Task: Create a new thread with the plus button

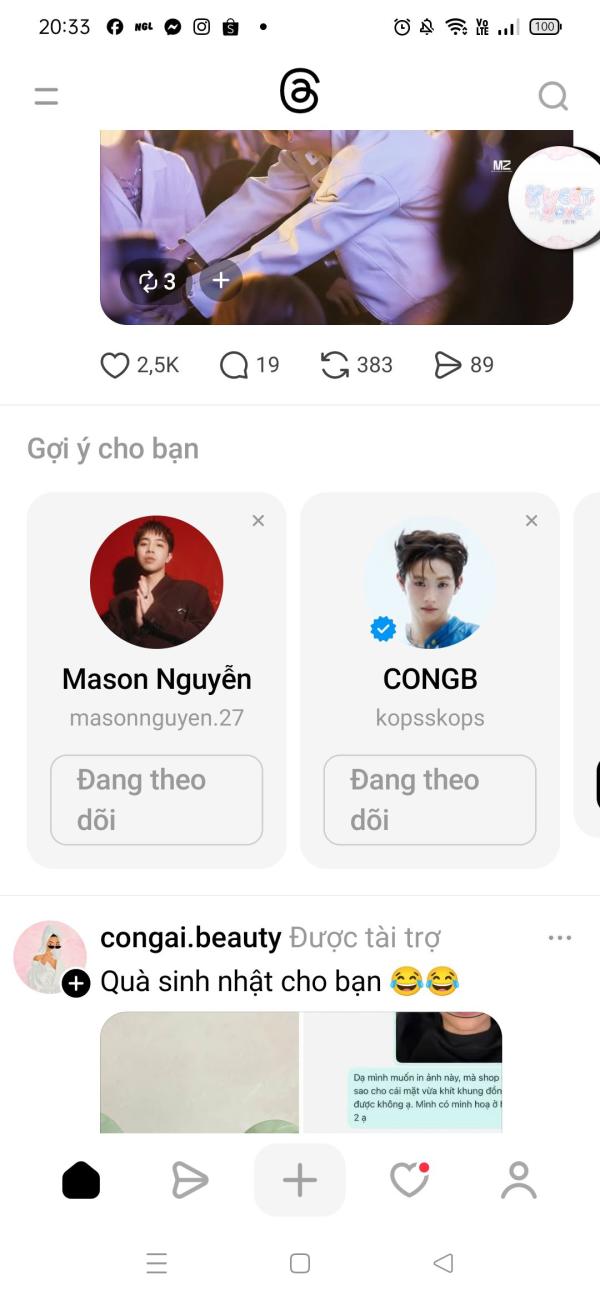Action: pos(299,1180)
